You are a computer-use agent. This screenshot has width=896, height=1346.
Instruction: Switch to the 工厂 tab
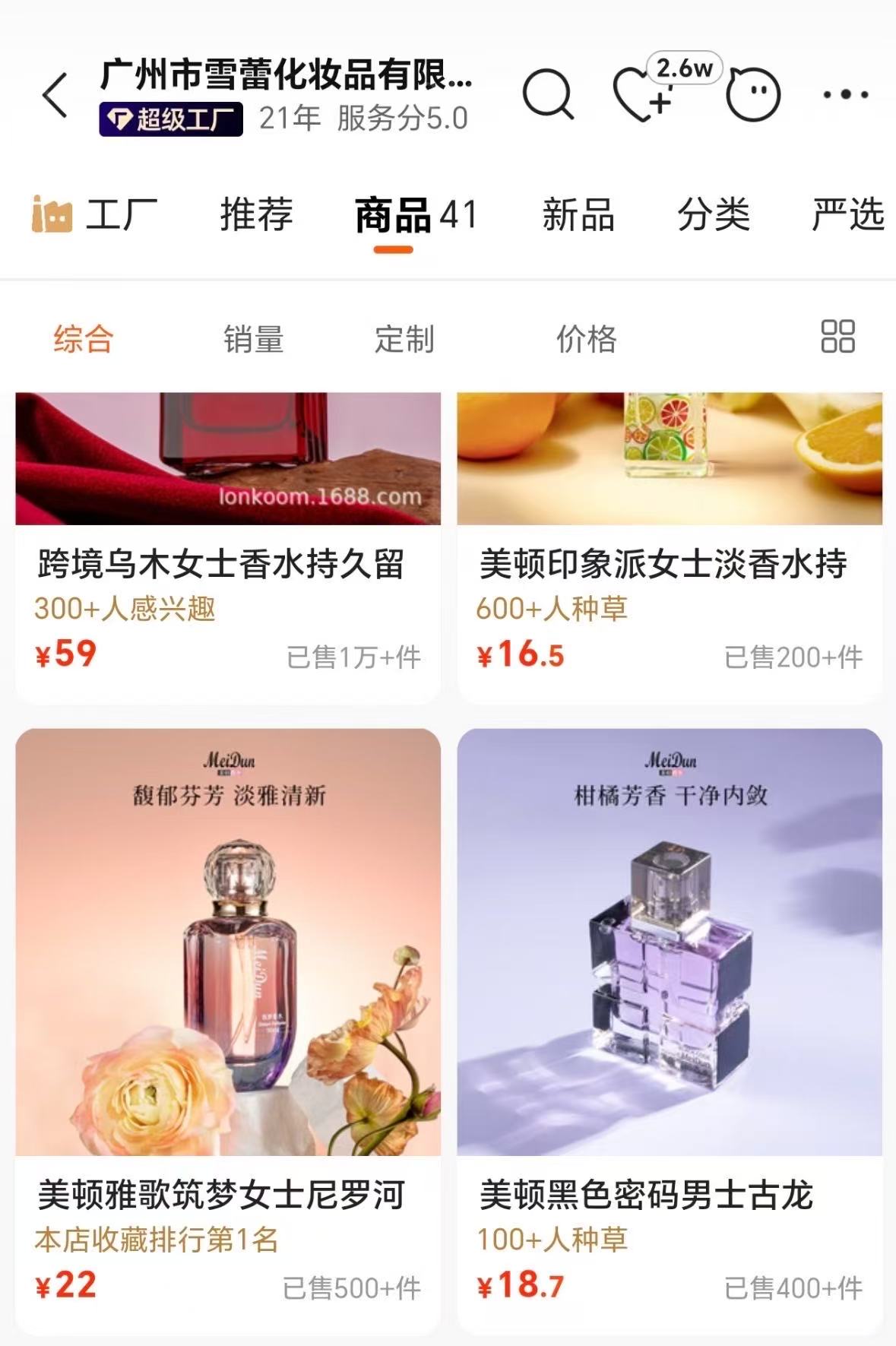(95, 214)
